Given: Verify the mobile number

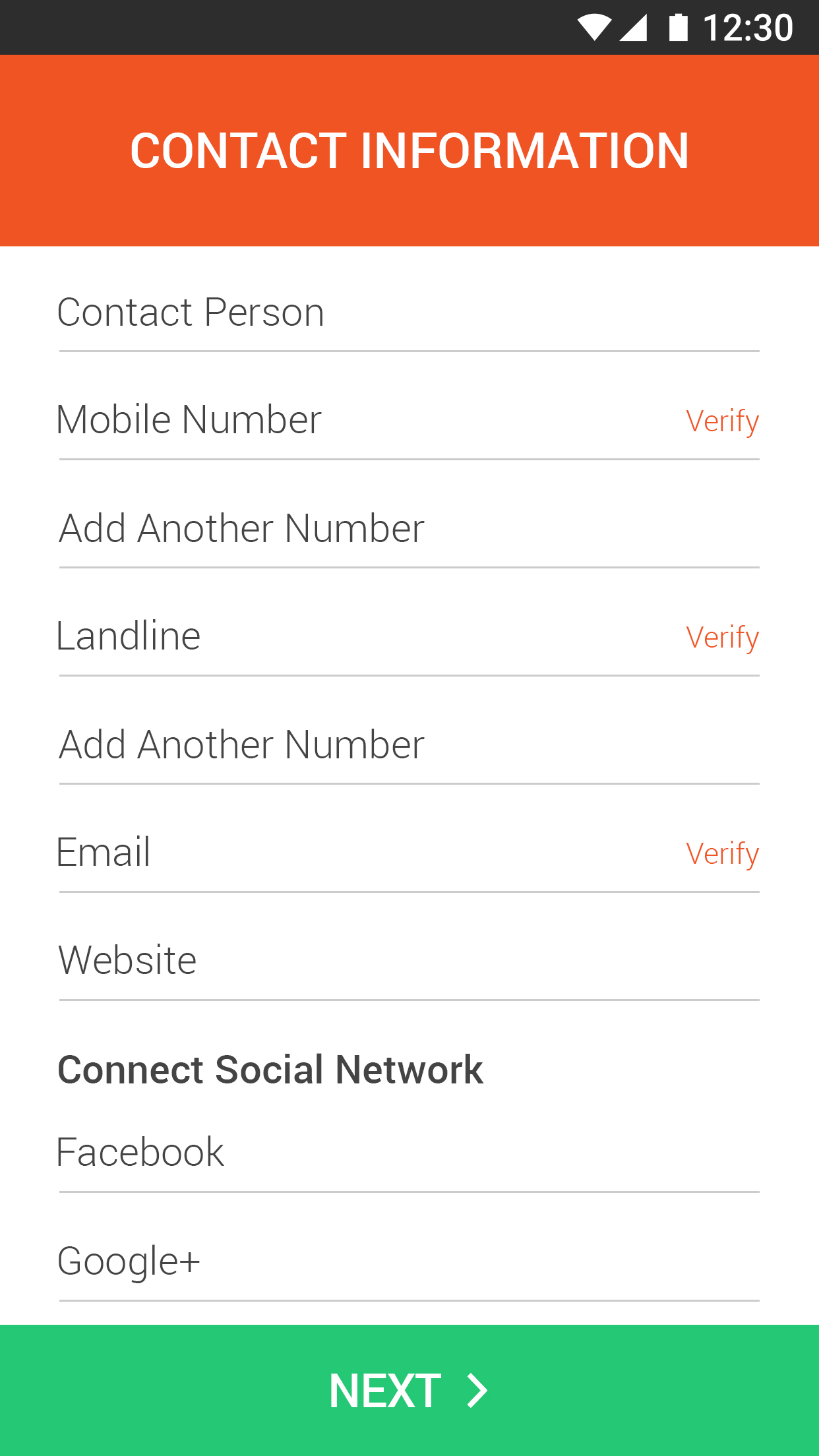Looking at the screenshot, I should click(x=722, y=421).
